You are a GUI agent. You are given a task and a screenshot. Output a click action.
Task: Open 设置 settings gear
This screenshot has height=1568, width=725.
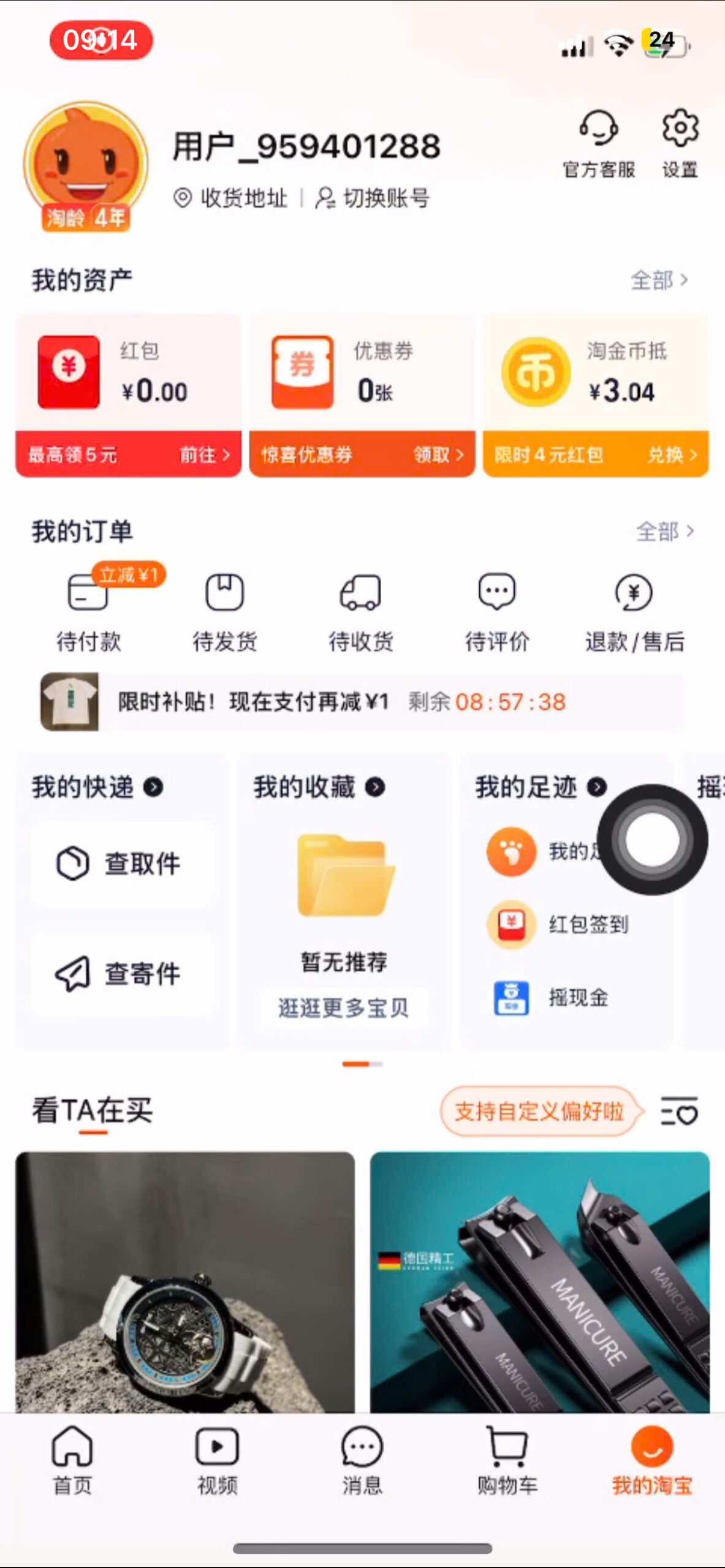(680, 143)
